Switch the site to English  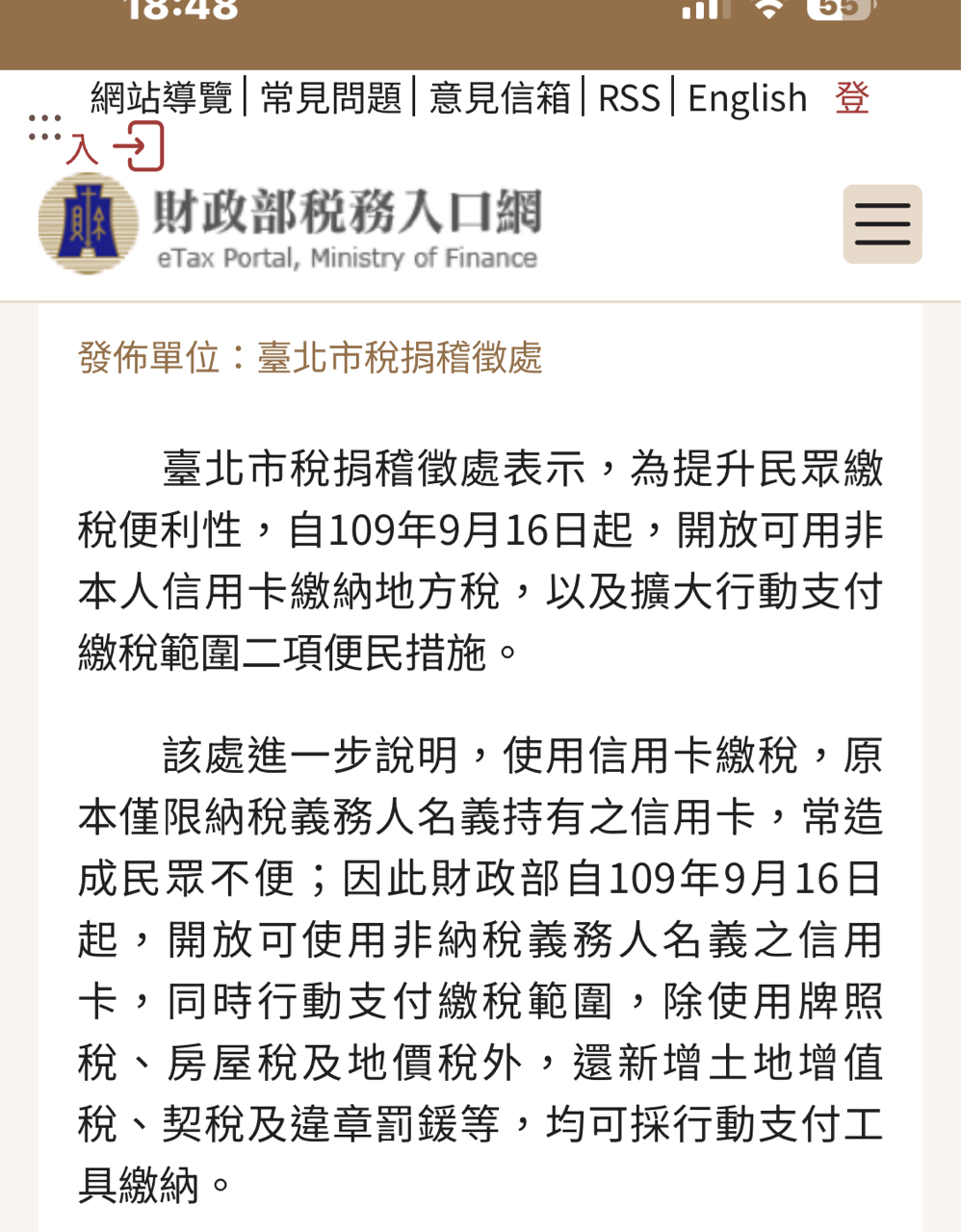coord(746,98)
